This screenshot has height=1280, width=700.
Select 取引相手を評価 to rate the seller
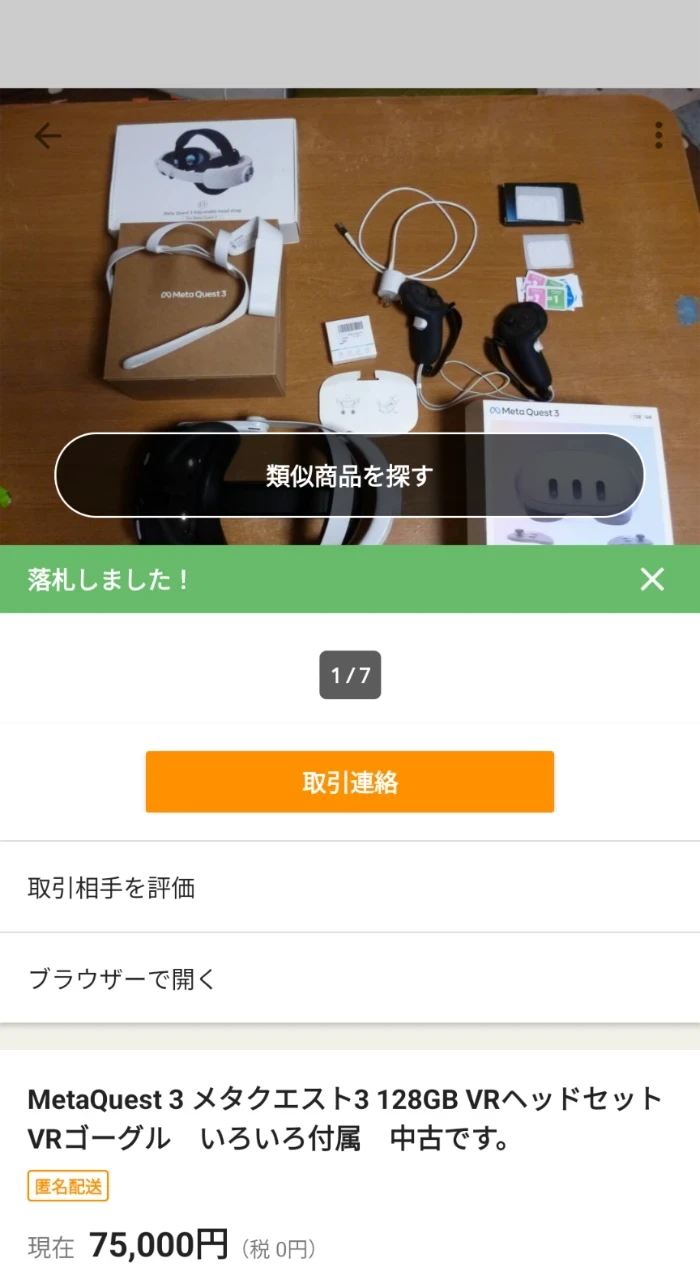tap(349, 887)
